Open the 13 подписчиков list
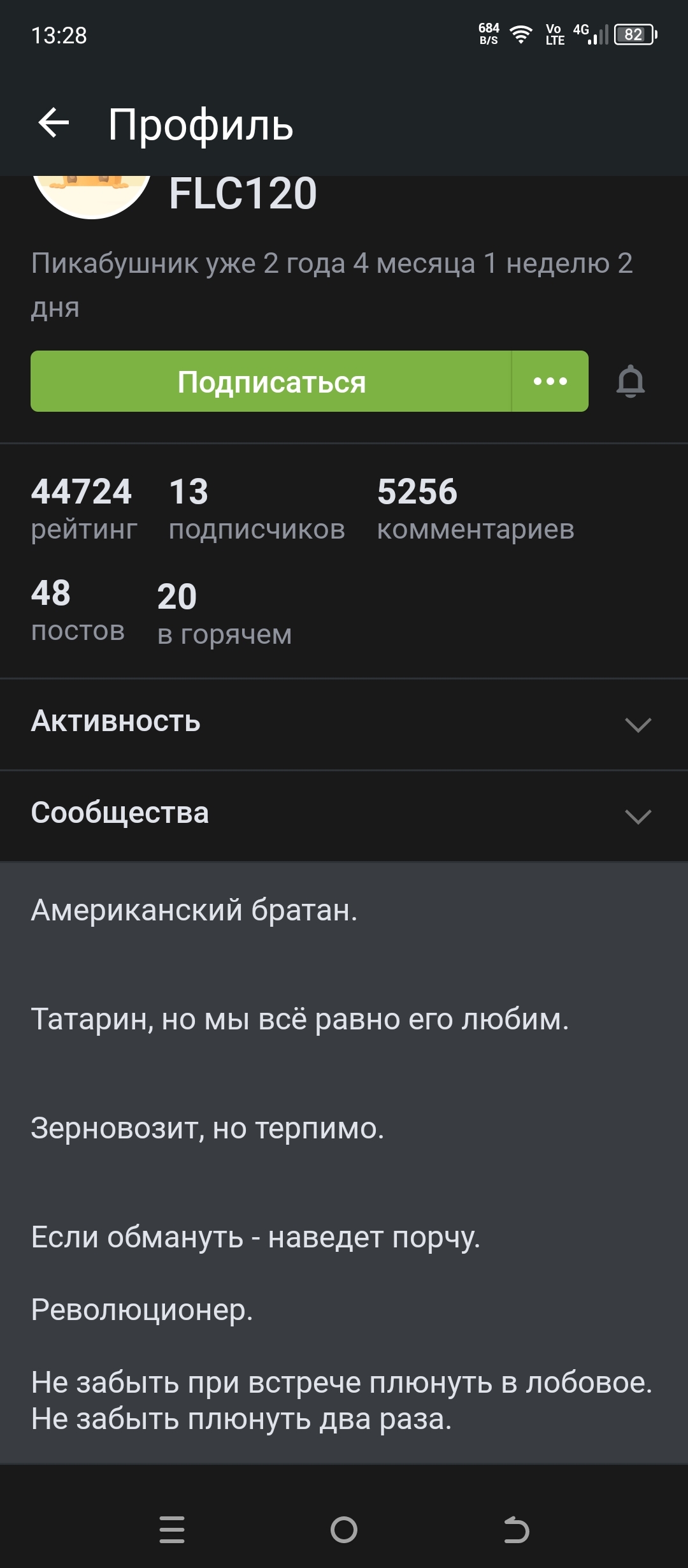Image resolution: width=688 pixels, height=1568 pixels. 256,509
